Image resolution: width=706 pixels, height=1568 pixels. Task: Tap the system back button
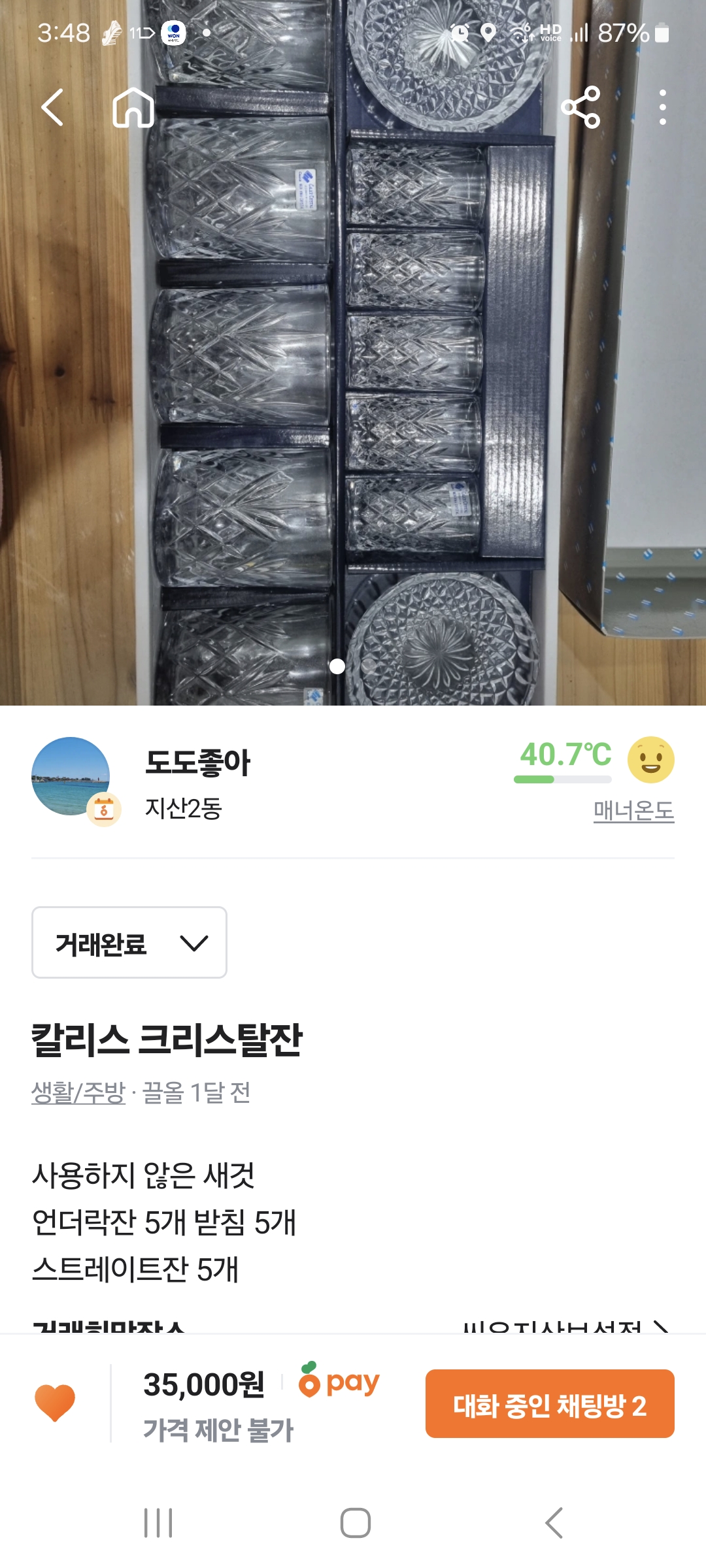pos(553,1523)
